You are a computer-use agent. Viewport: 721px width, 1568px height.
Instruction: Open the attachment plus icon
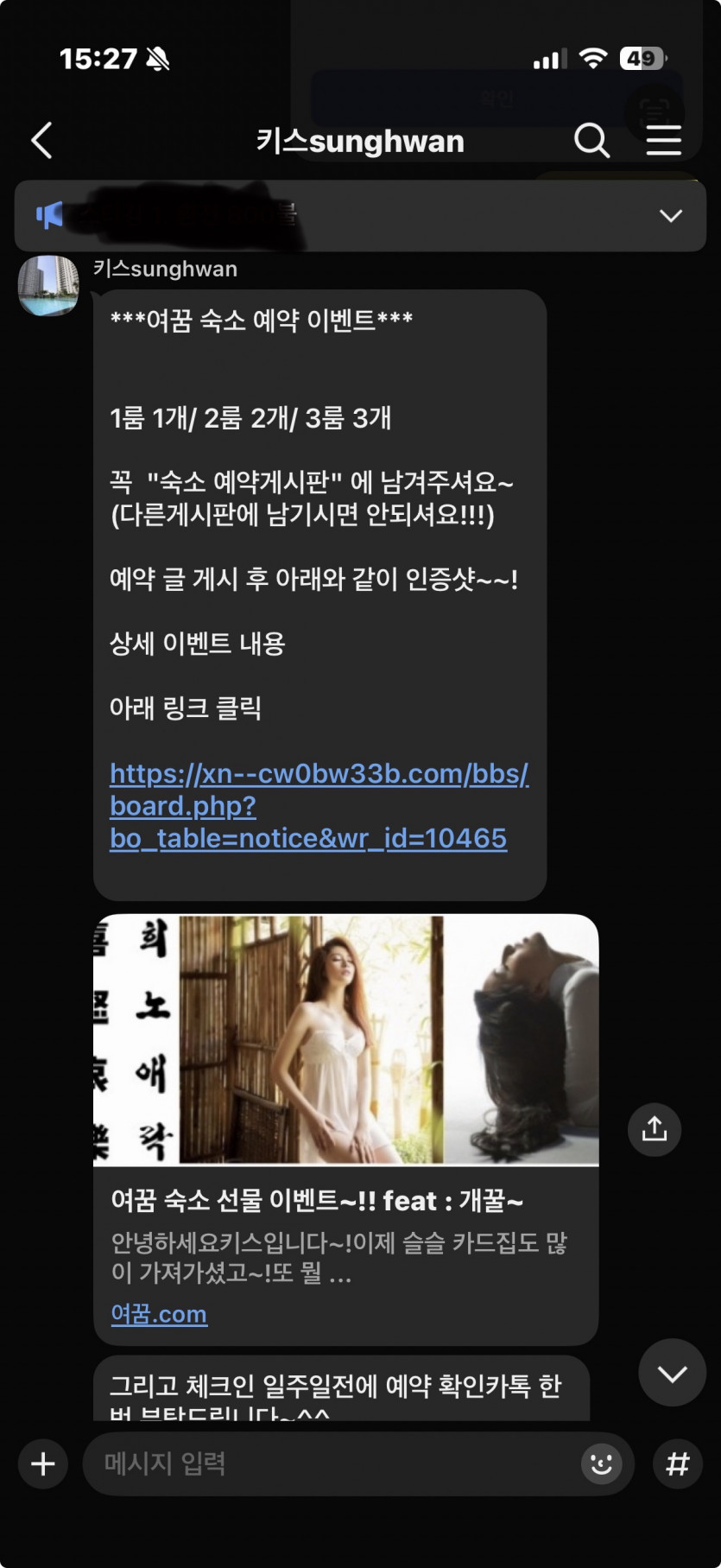[42, 1463]
